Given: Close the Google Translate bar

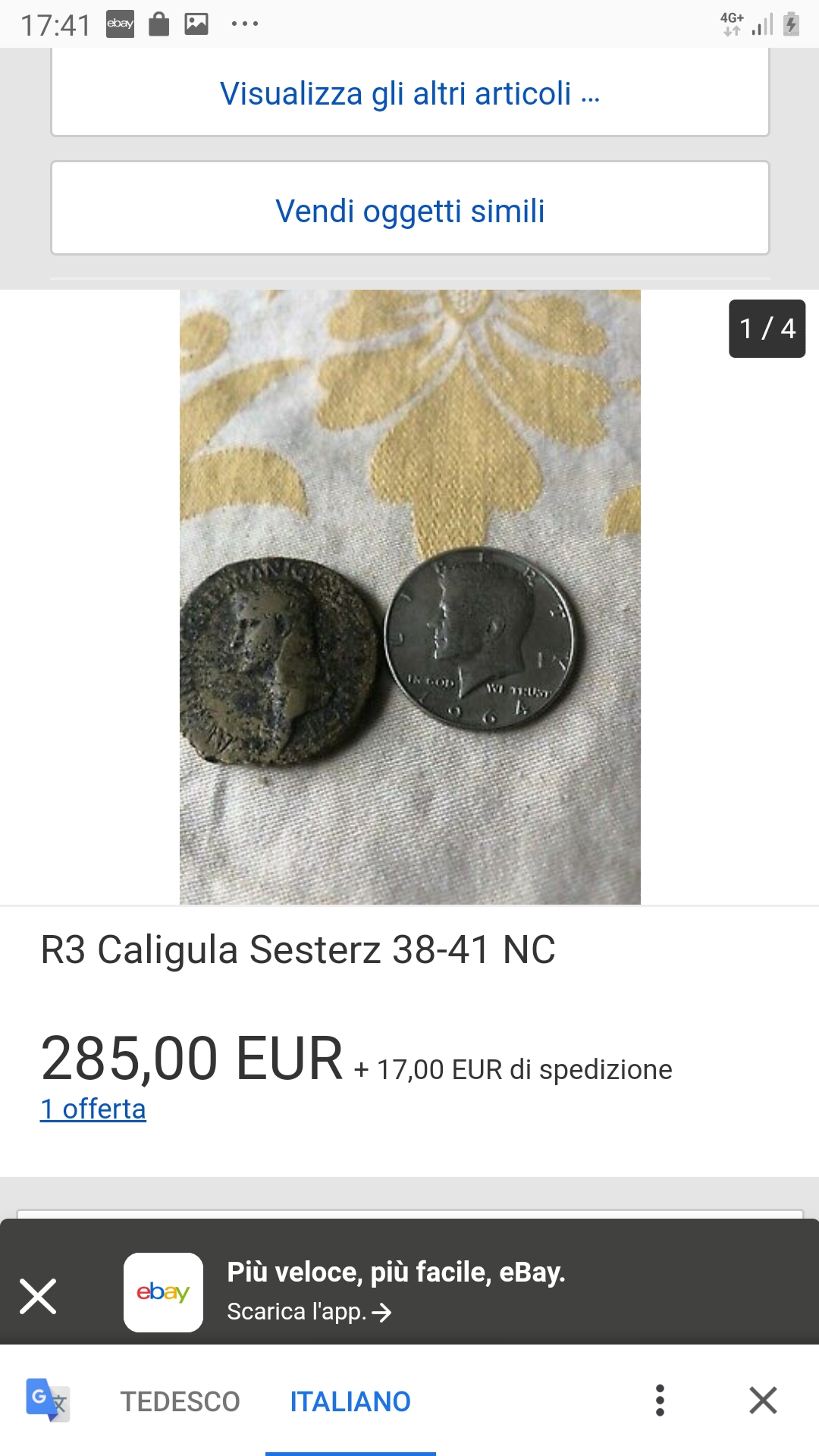Looking at the screenshot, I should coord(763,1400).
